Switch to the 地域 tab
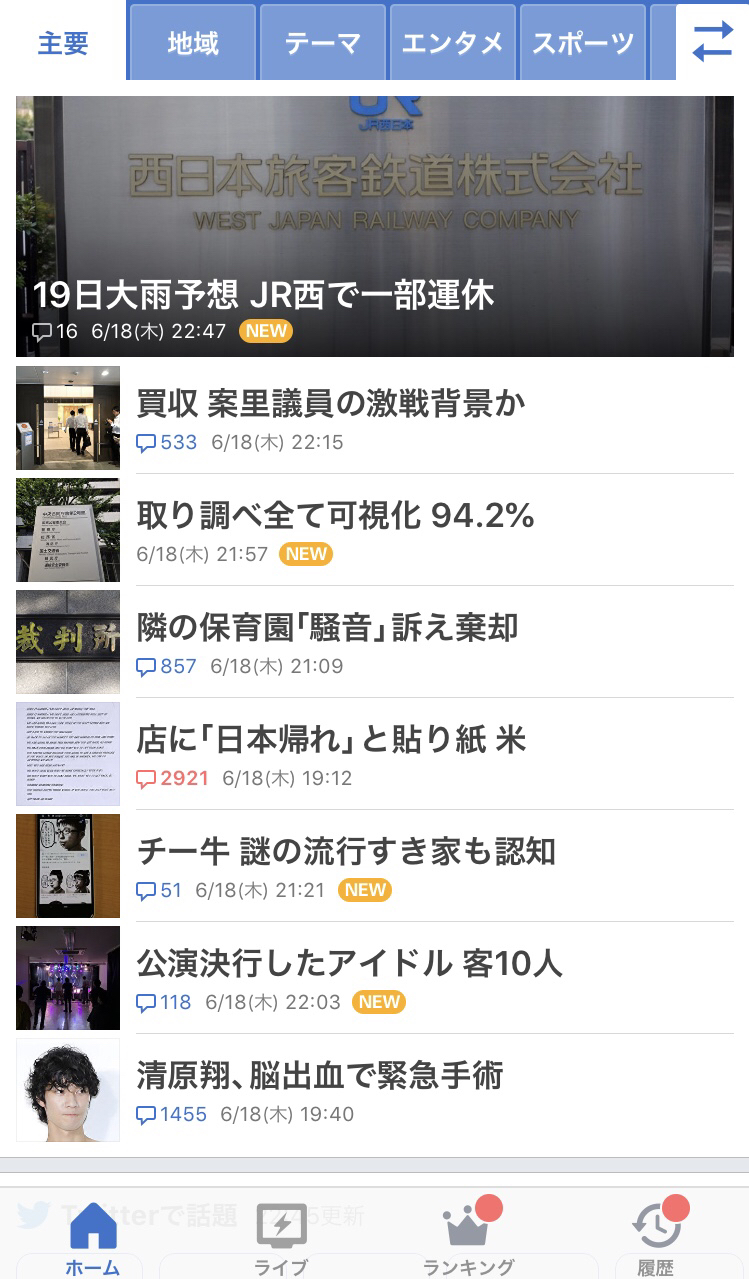 point(191,42)
